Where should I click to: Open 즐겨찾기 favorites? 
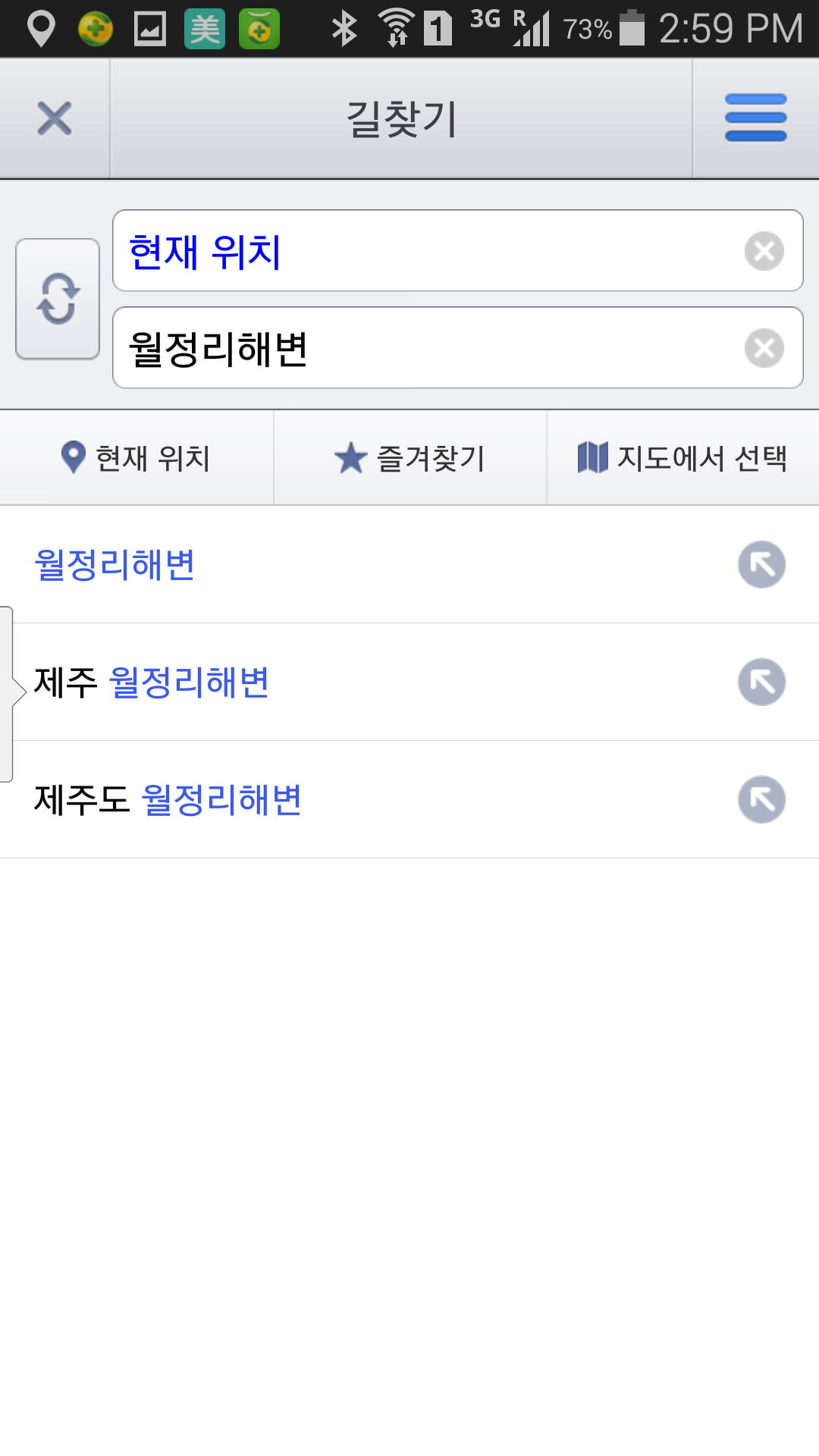pos(409,458)
